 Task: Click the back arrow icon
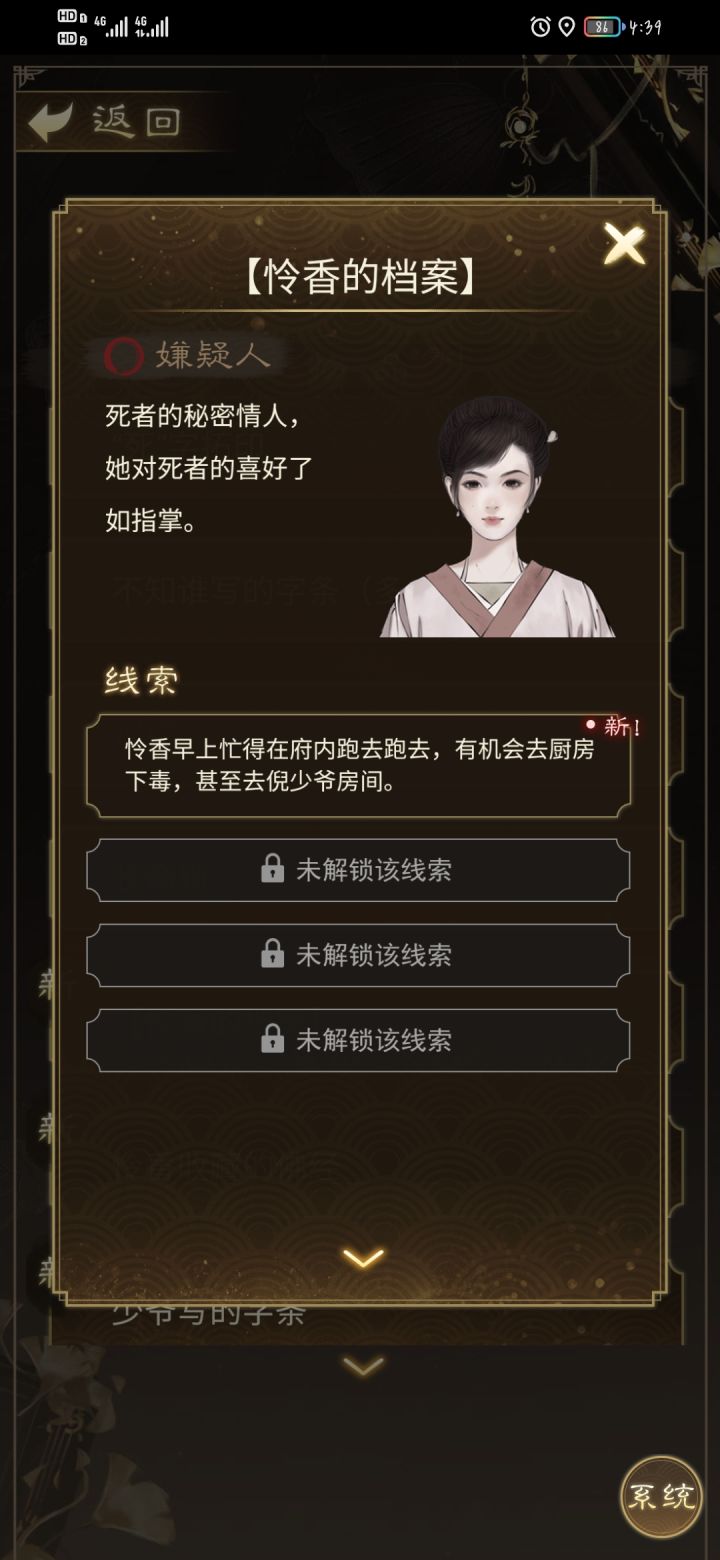tap(50, 120)
